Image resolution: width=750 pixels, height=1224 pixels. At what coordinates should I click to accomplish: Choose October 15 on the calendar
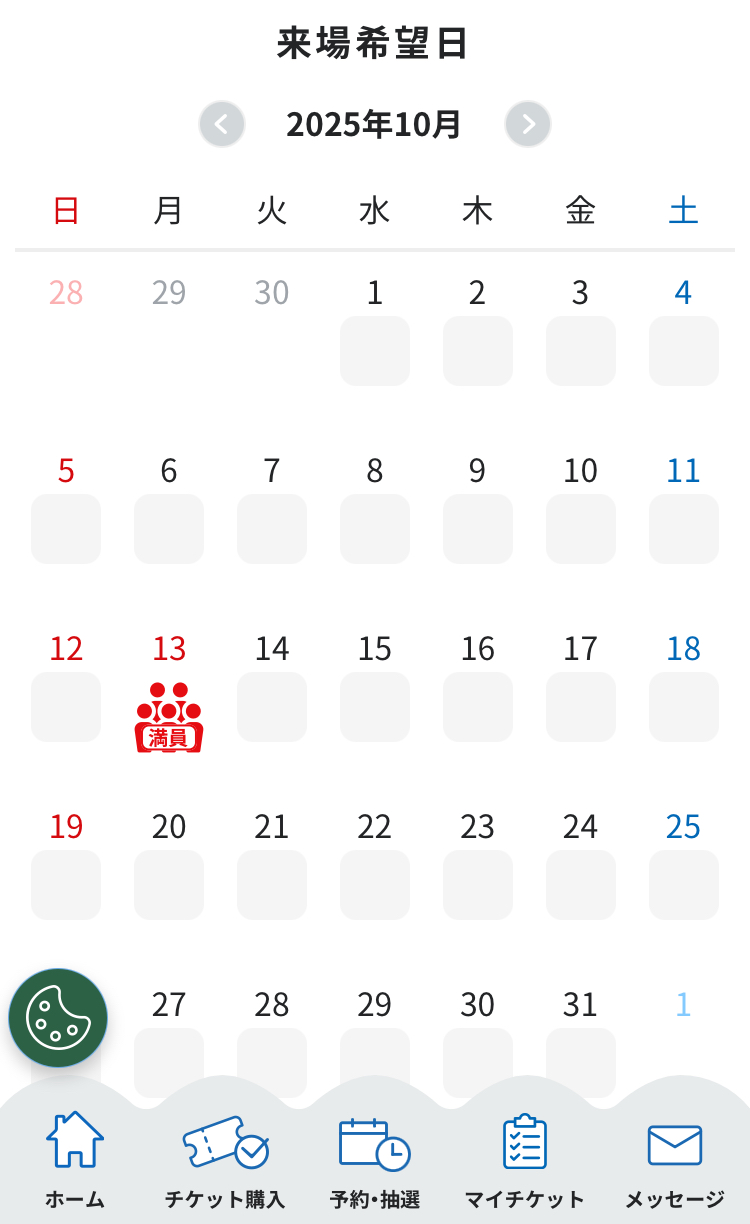(x=375, y=706)
